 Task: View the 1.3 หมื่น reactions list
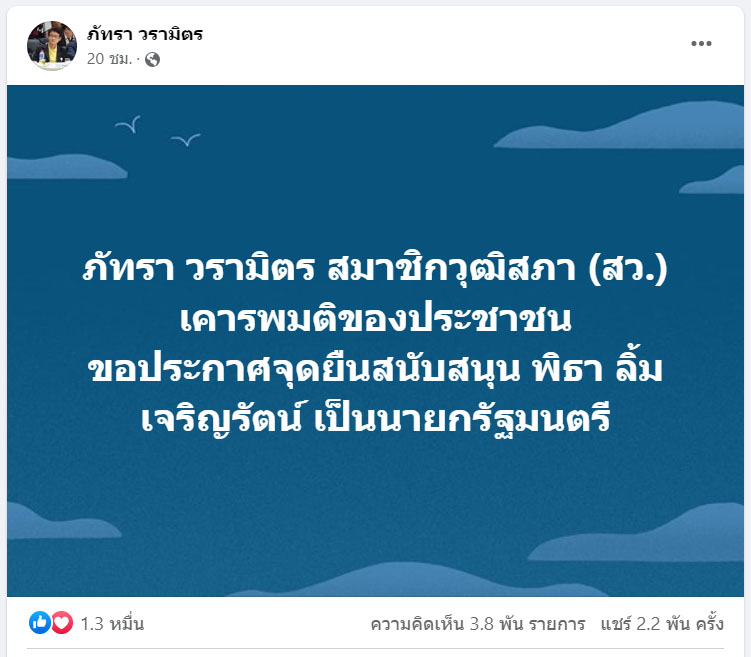click(x=112, y=624)
